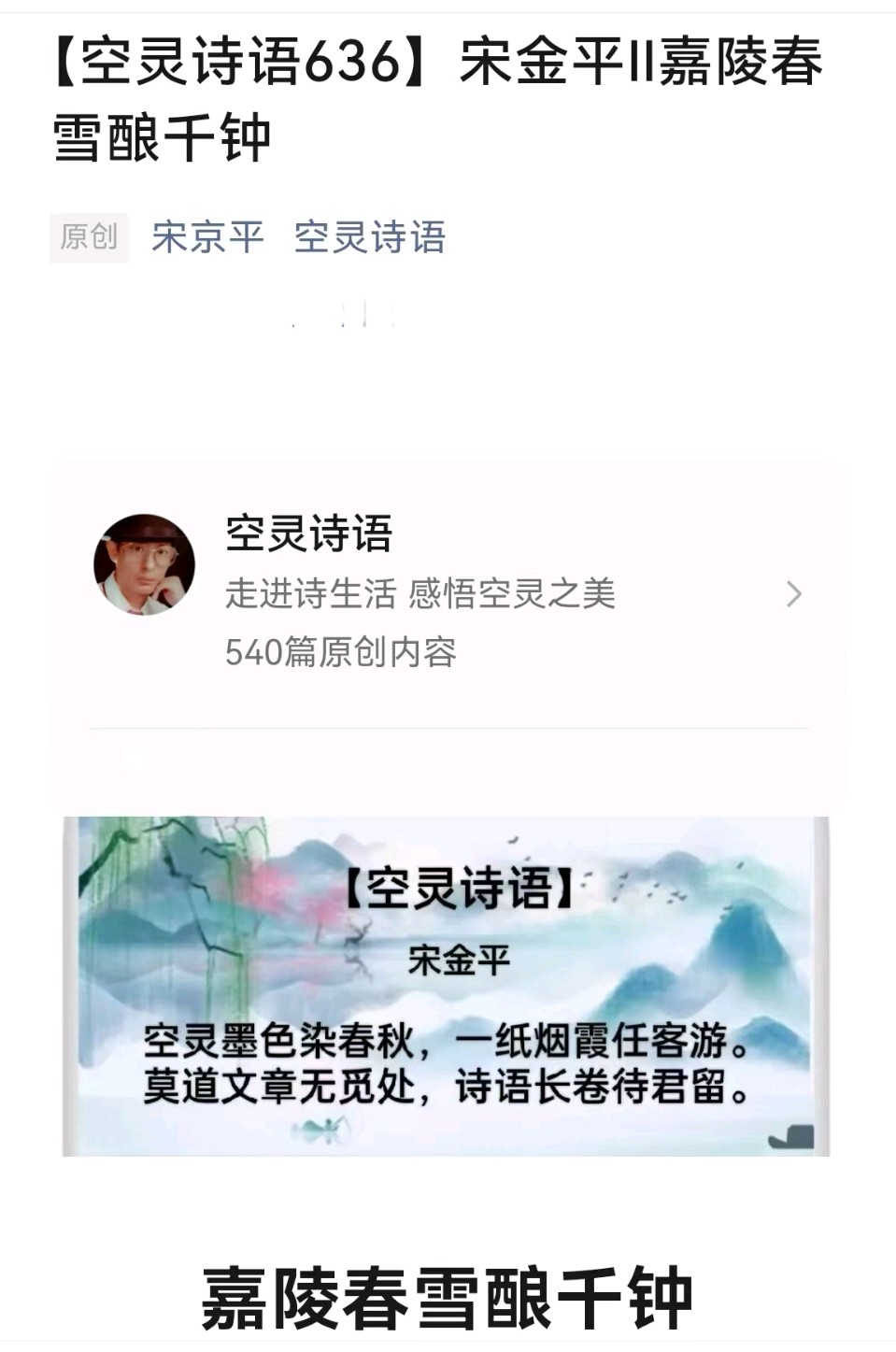Open author link 宋京平
896x1352 pixels.
click(x=207, y=237)
